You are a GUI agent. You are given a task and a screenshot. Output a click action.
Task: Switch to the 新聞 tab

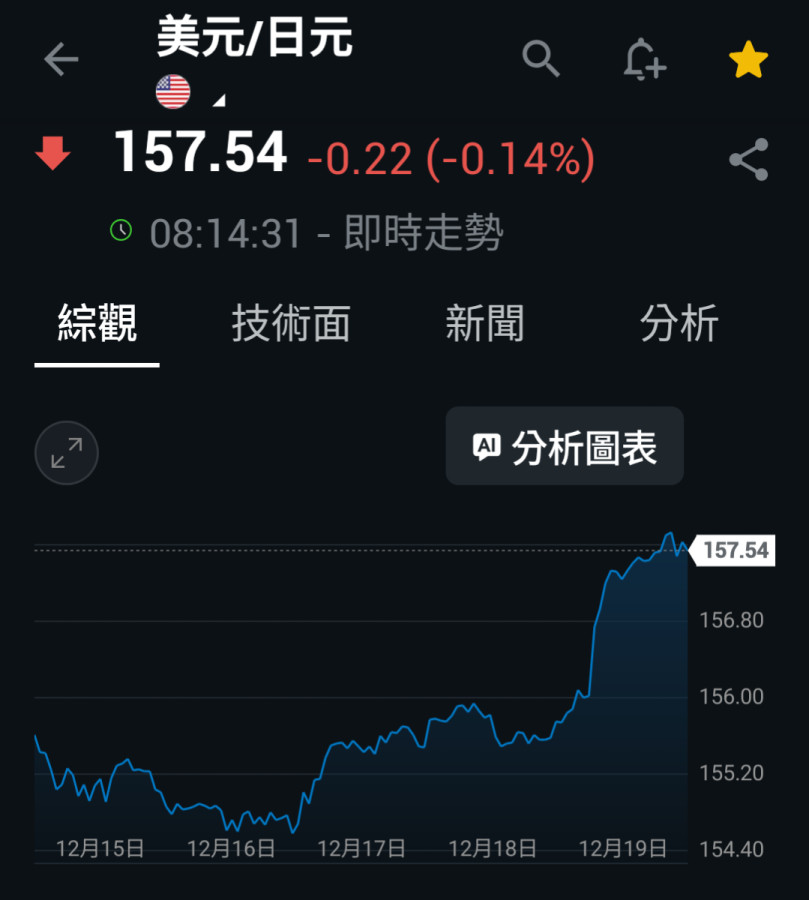click(x=484, y=324)
